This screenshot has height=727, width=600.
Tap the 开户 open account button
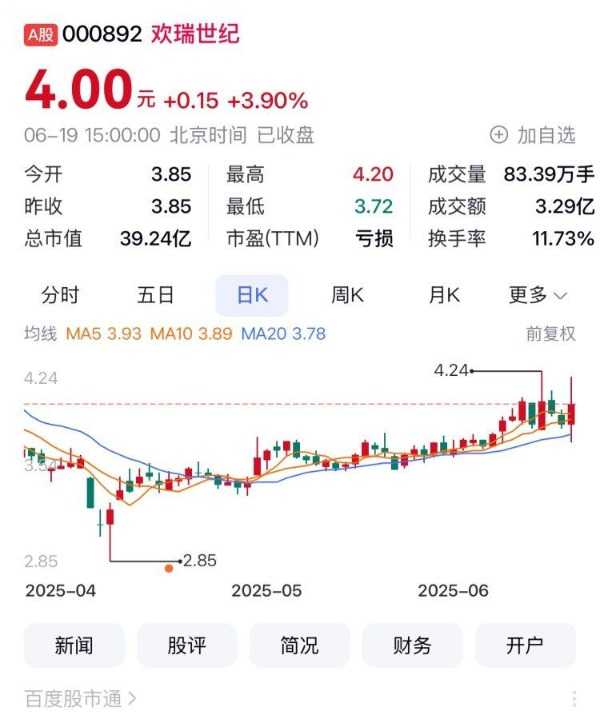pos(525,645)
